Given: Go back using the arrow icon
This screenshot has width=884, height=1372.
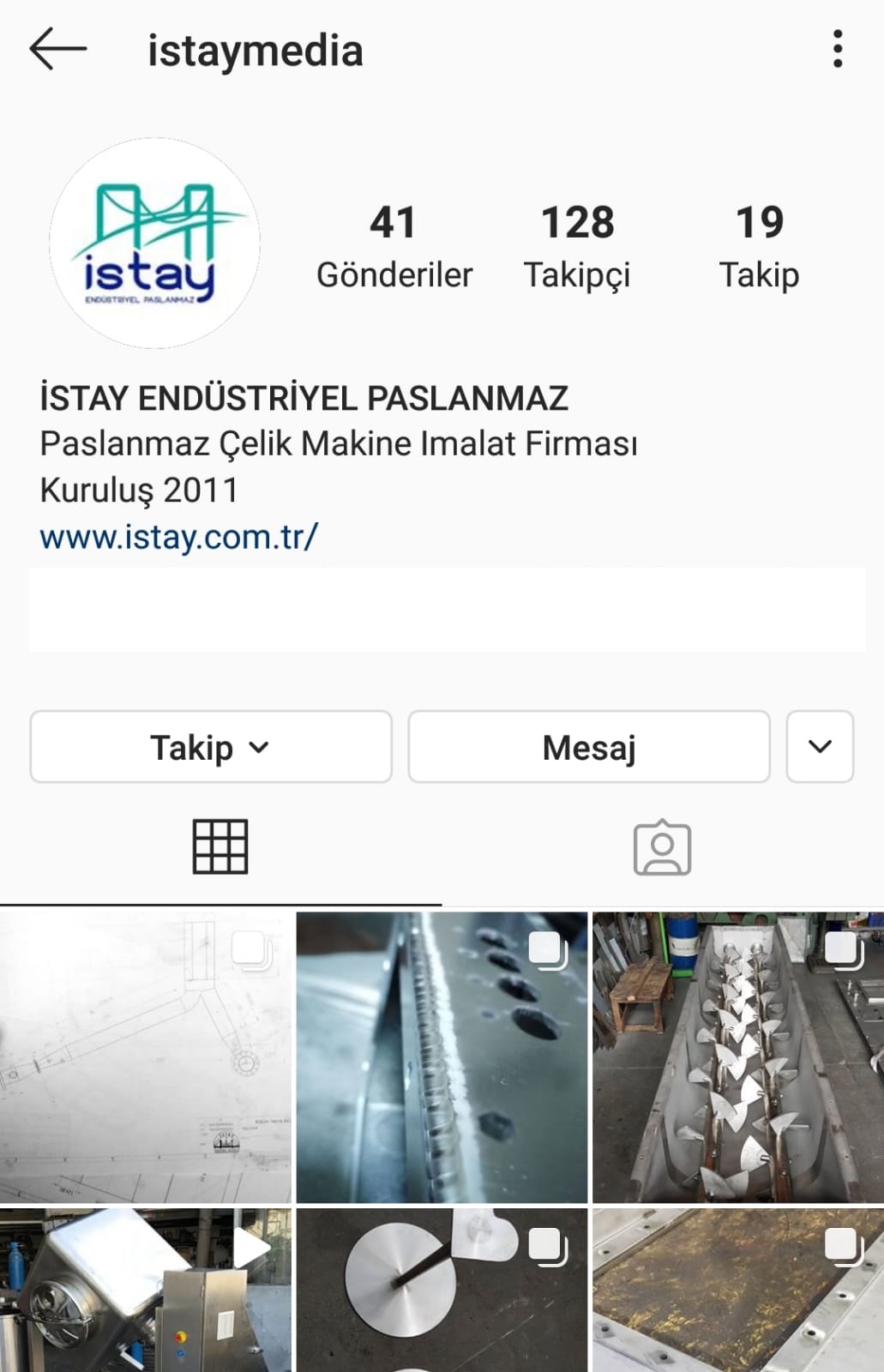Looking at the screenshot, I should 57,49.
